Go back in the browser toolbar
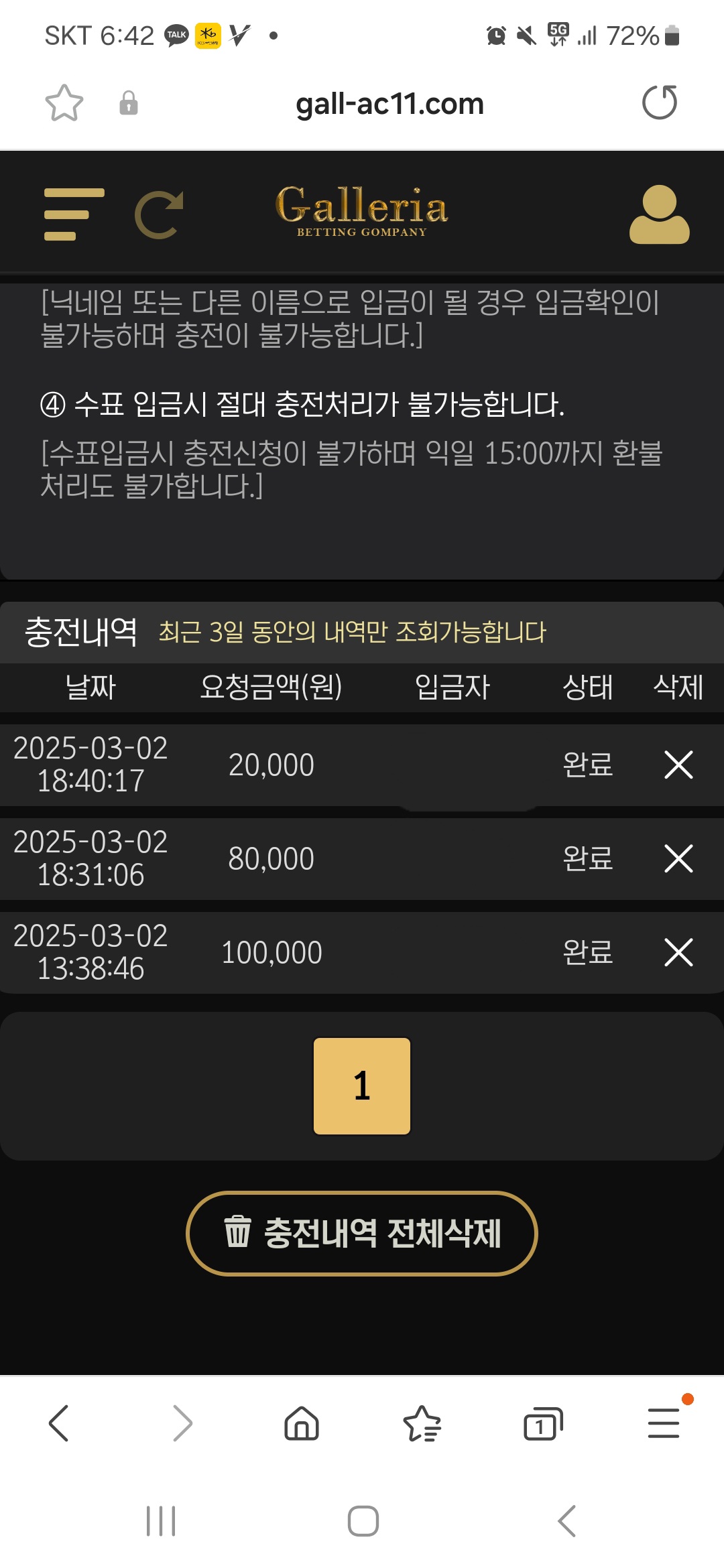724x1568 pixels. click(59, 1423)
